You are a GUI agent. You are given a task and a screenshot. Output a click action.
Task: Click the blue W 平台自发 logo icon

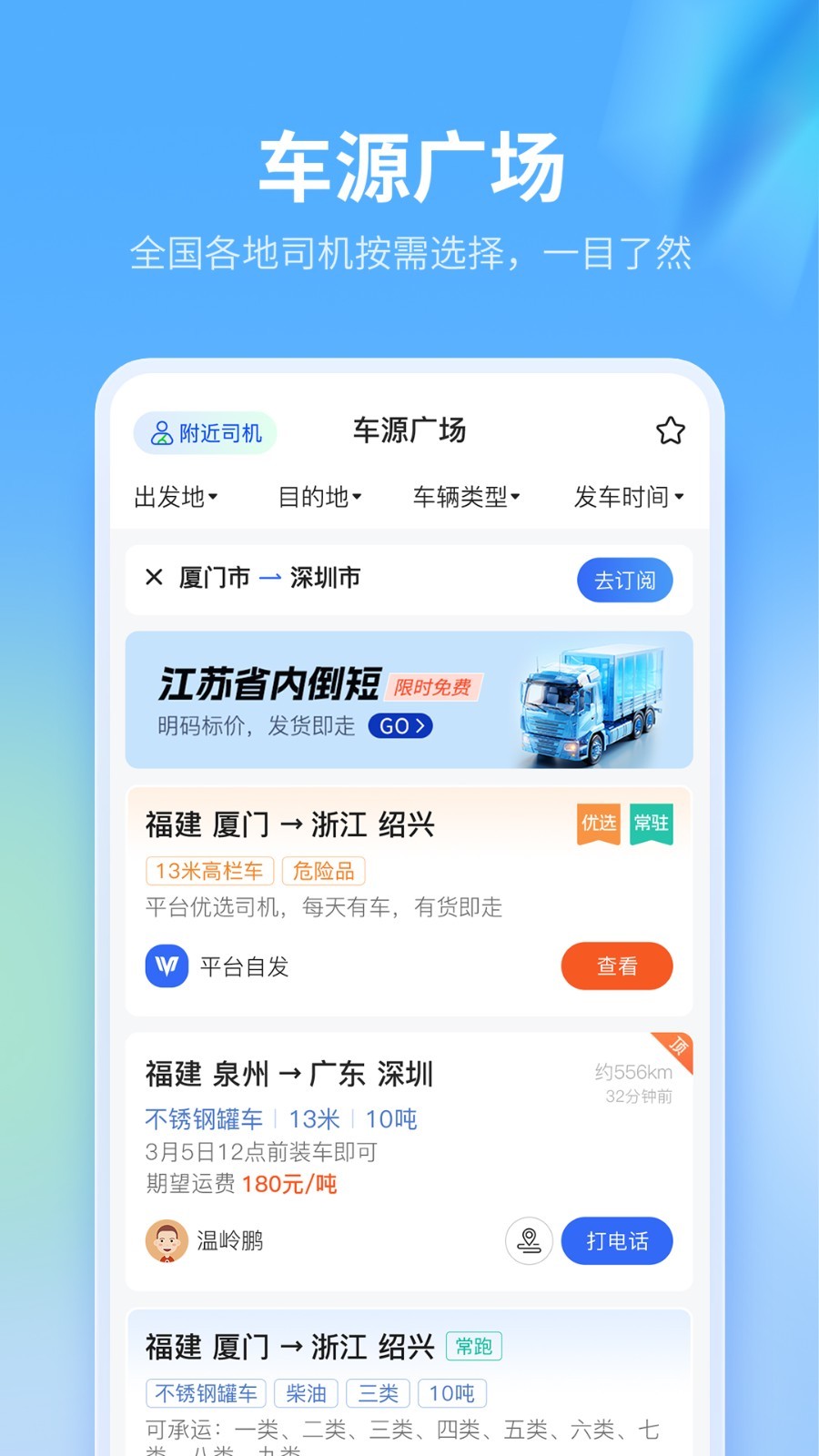(x=166, y=966)
